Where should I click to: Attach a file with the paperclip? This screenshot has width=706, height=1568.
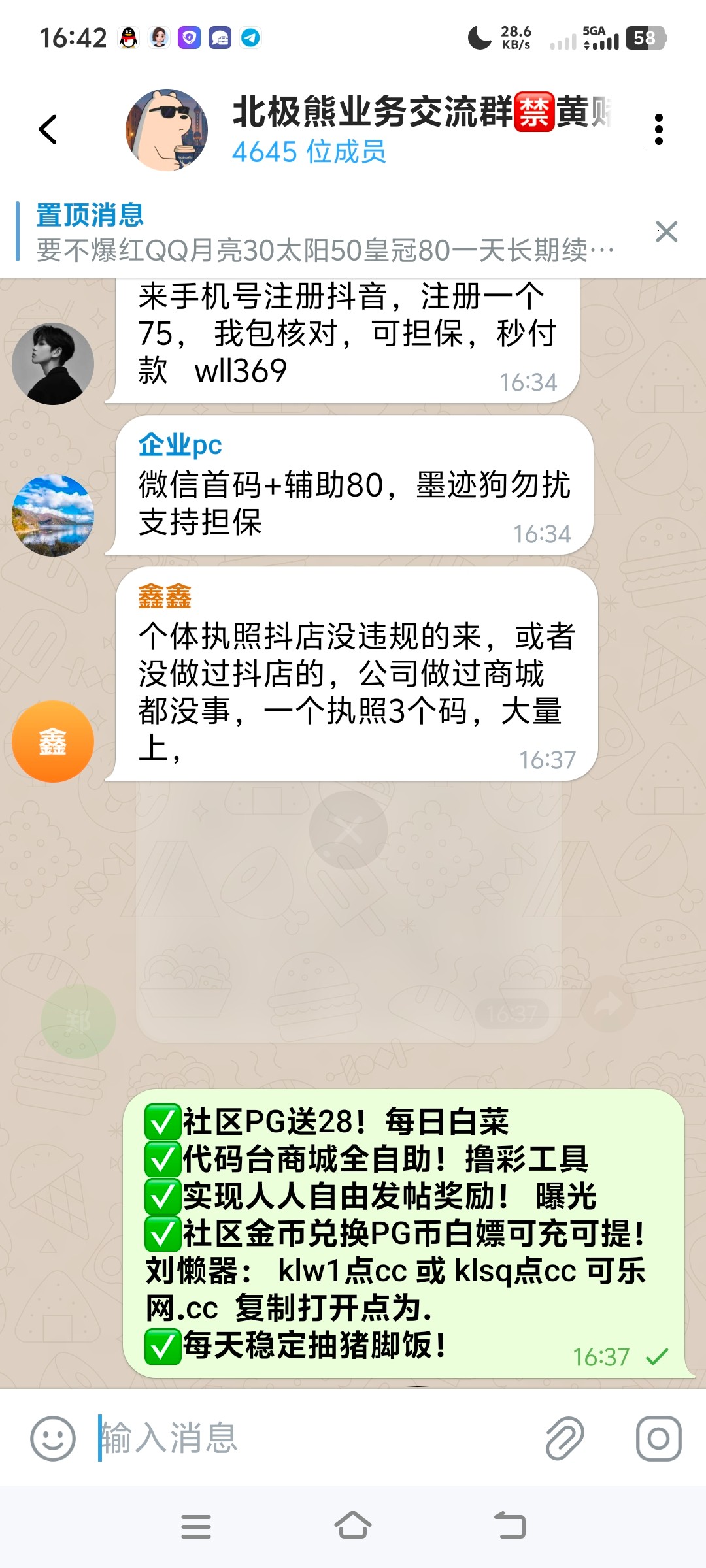pos(564,1438)
